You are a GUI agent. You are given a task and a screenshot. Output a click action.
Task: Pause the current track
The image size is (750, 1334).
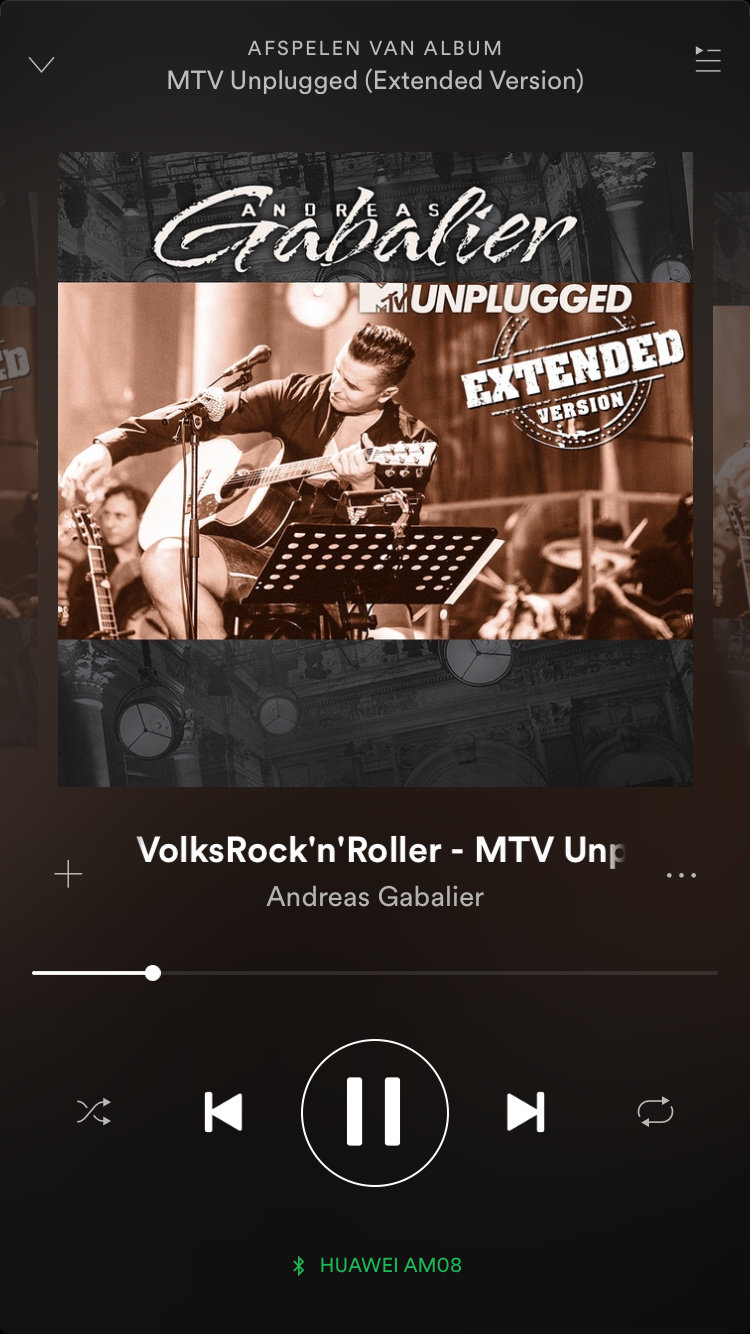click(375, 1112)
